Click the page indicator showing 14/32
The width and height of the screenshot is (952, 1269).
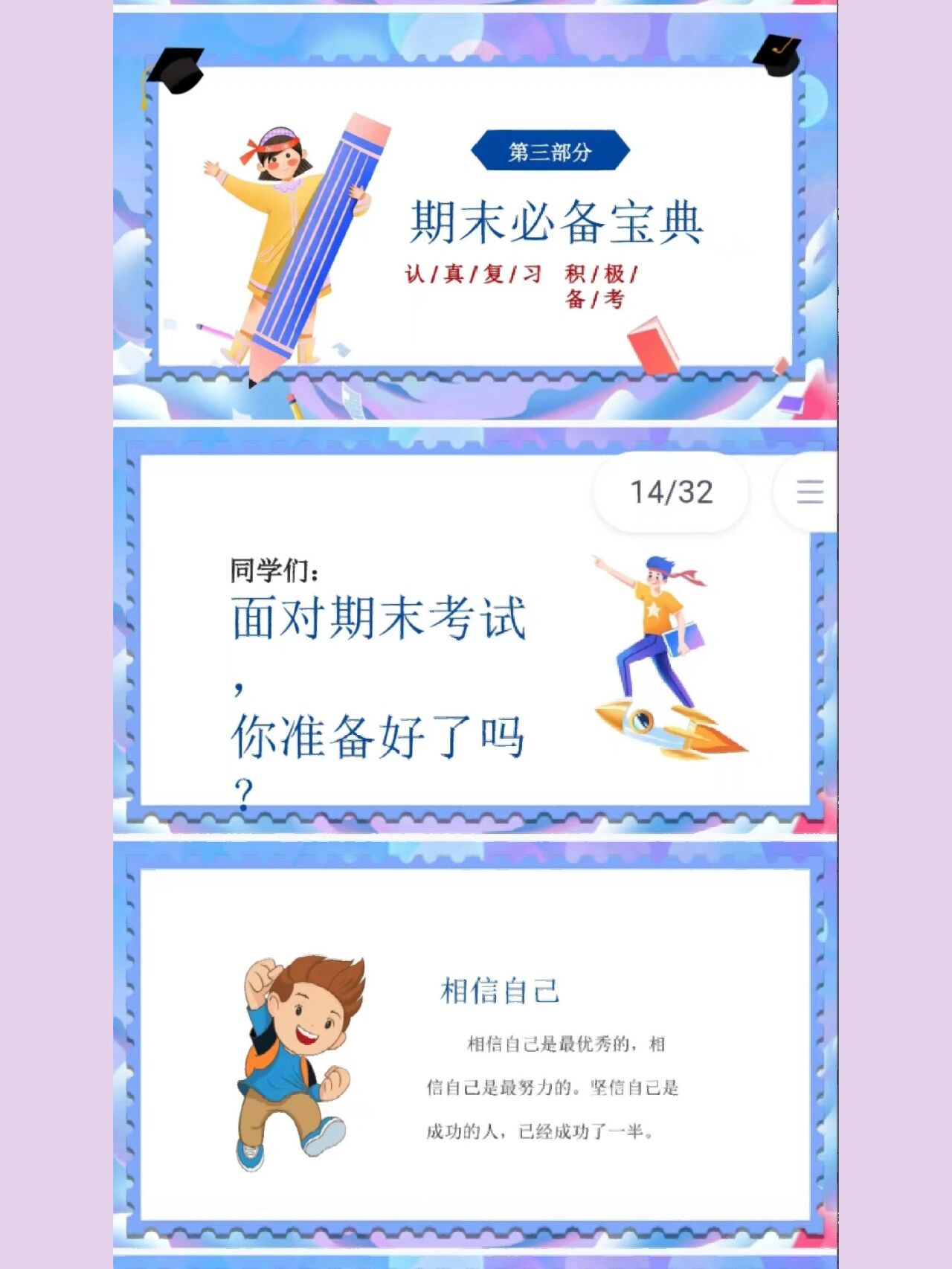point(672,491)
